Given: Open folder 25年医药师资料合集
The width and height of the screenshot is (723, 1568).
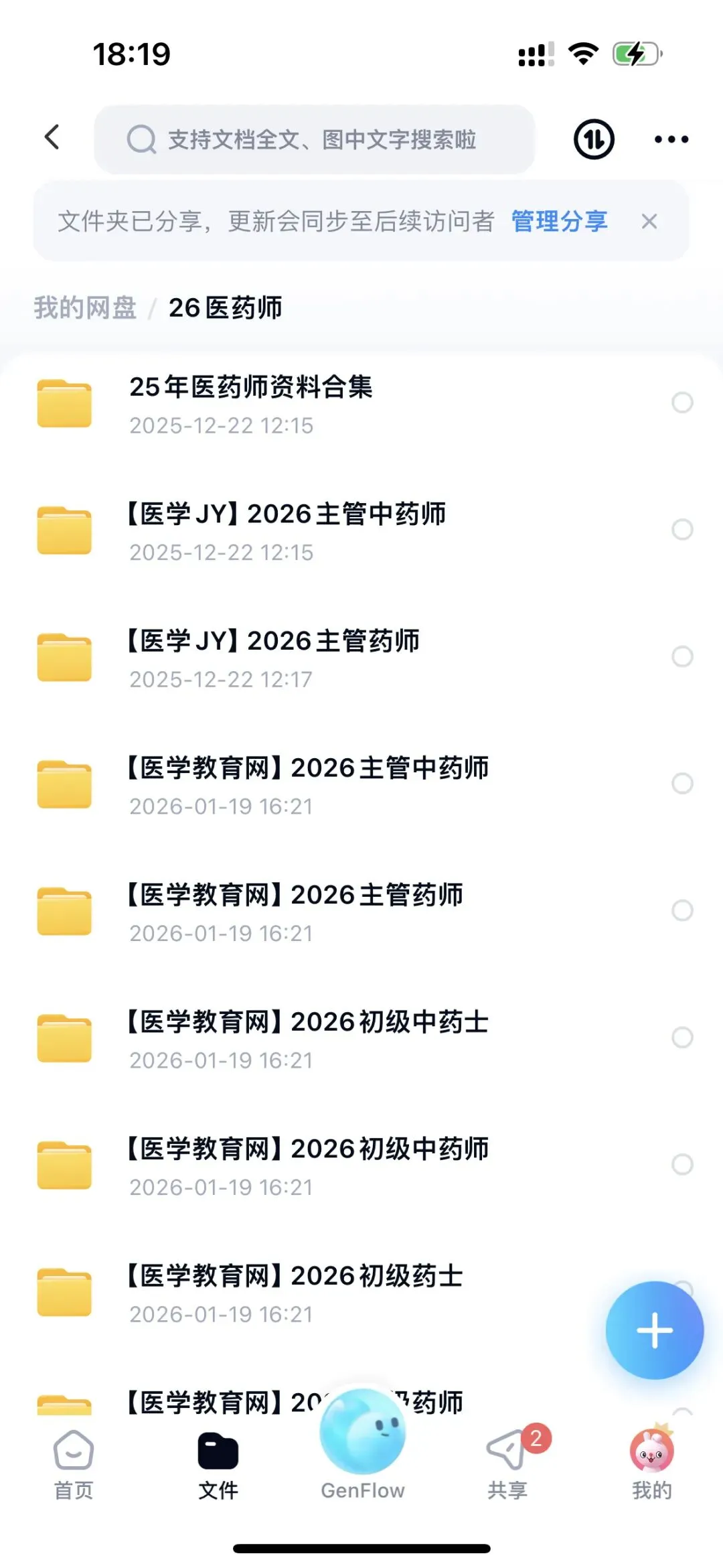Looking at the screenshot, I should pos(251,402).
